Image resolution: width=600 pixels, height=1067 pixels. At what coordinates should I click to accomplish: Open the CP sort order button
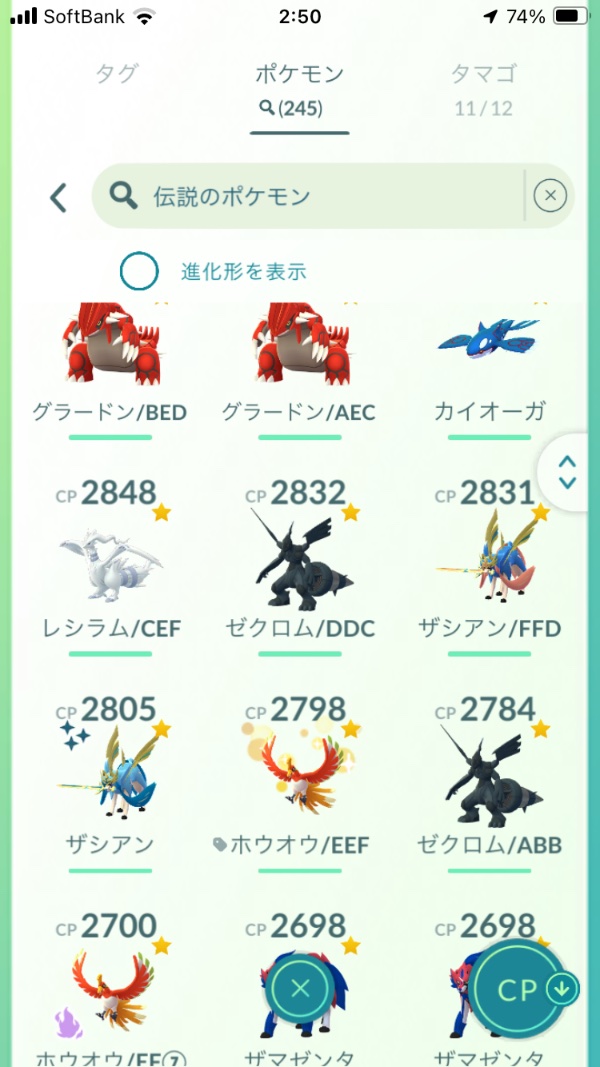click(530, 989)
